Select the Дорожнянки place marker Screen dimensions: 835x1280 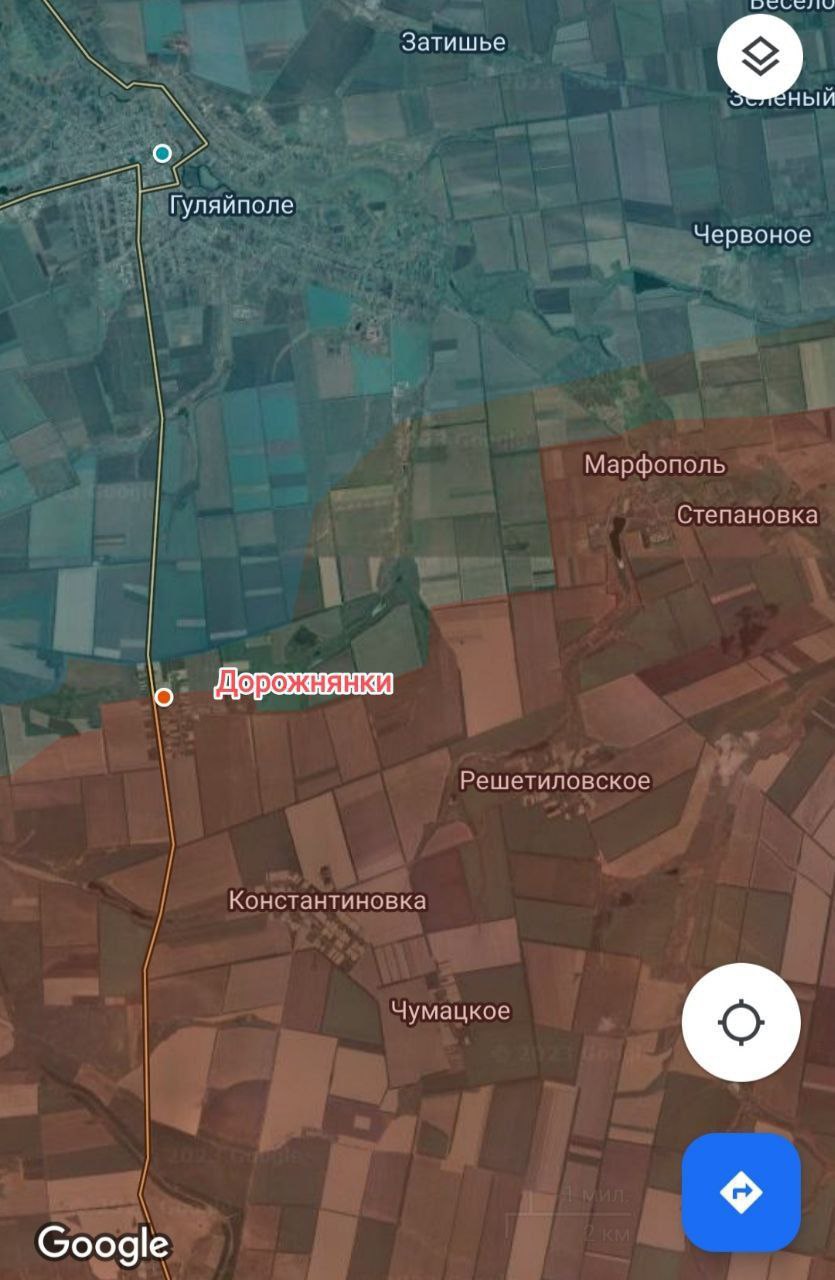tap(164, 697)
